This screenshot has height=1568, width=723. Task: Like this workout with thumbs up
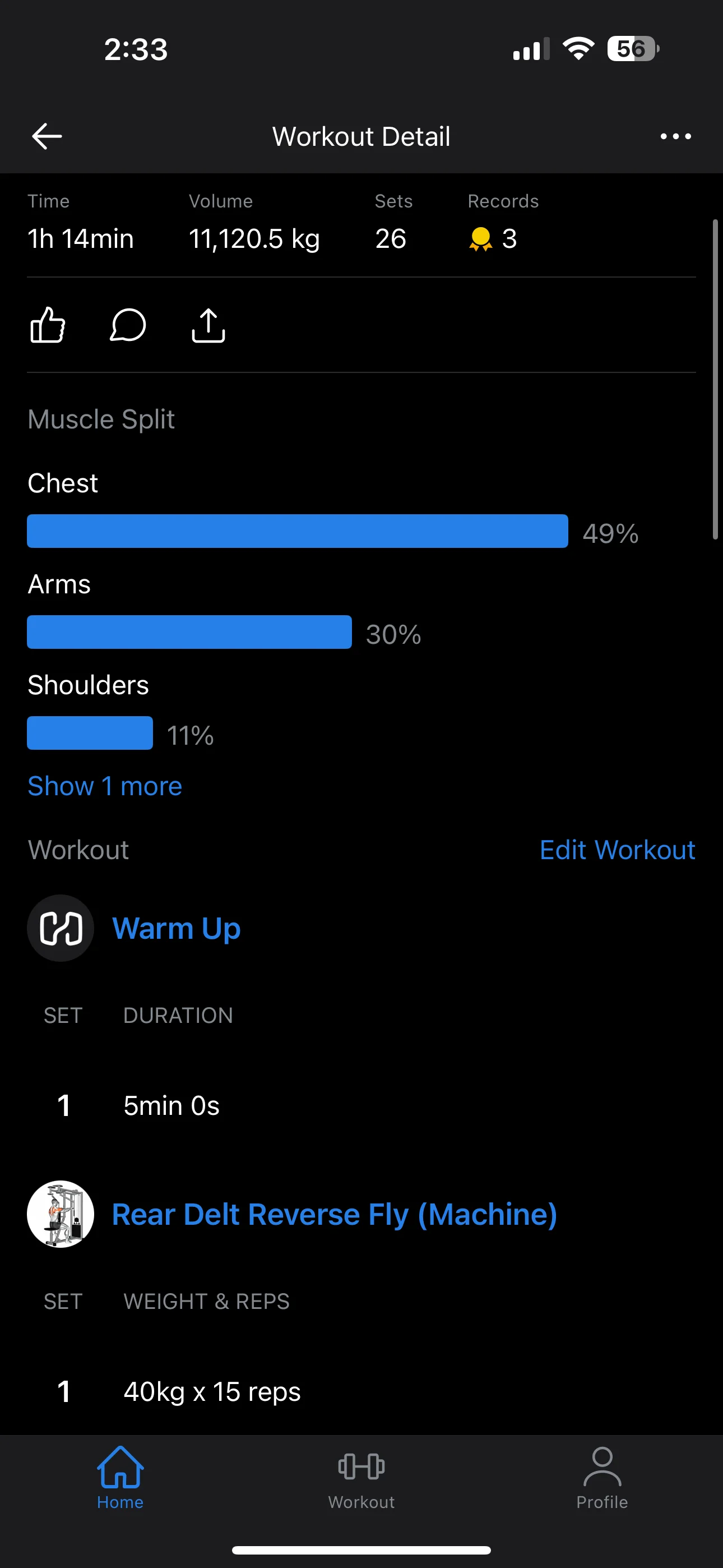point(48,325)
